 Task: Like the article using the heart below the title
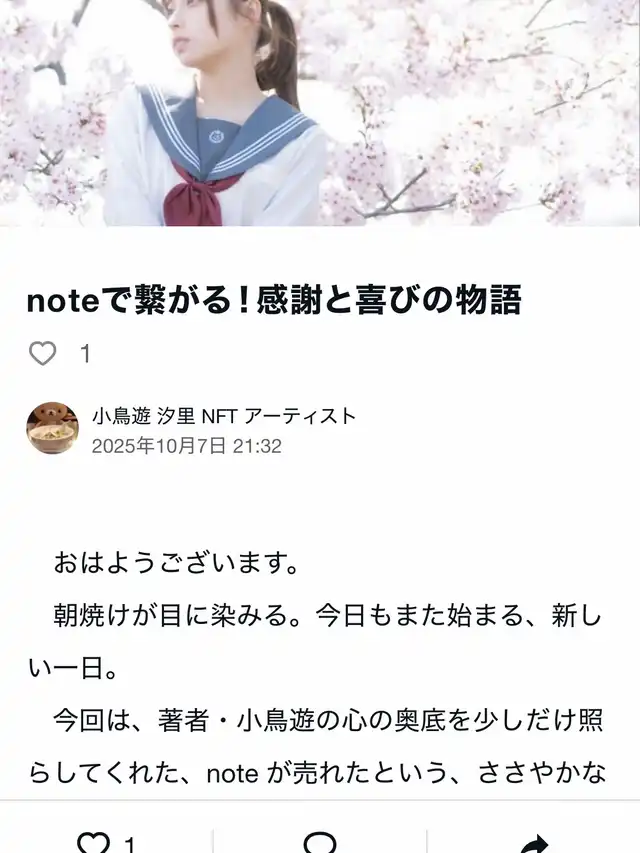coord(42,353)
